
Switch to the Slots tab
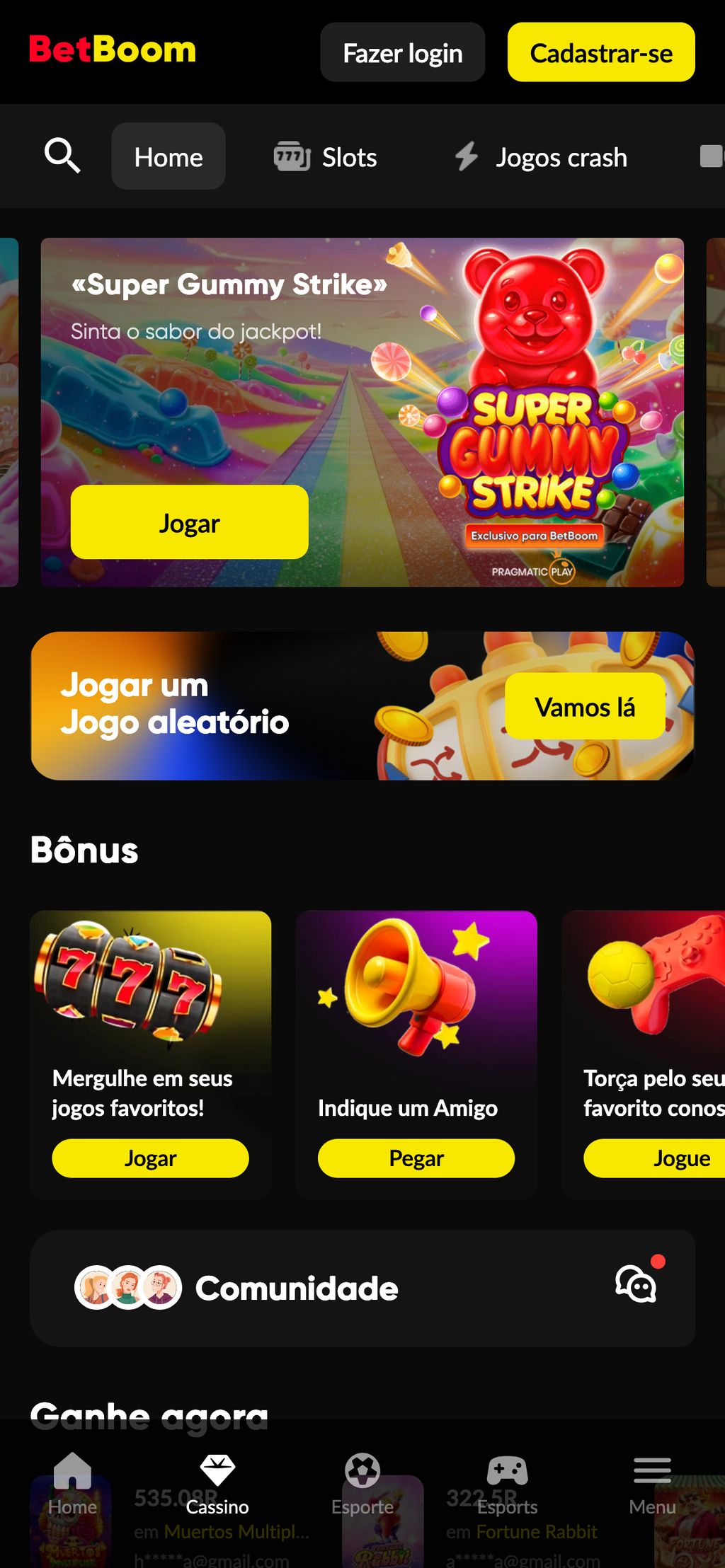point(349,156)
